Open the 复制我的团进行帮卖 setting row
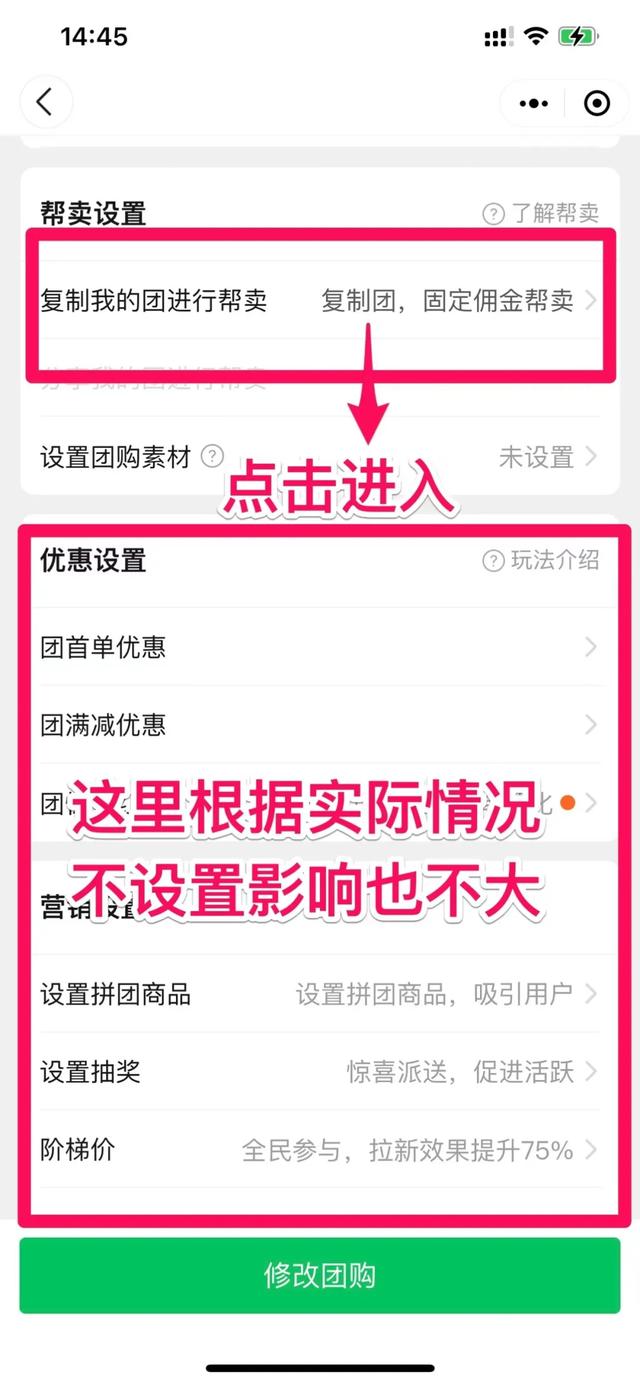Screen dimensions: 640x1384 tap(320, 301)
